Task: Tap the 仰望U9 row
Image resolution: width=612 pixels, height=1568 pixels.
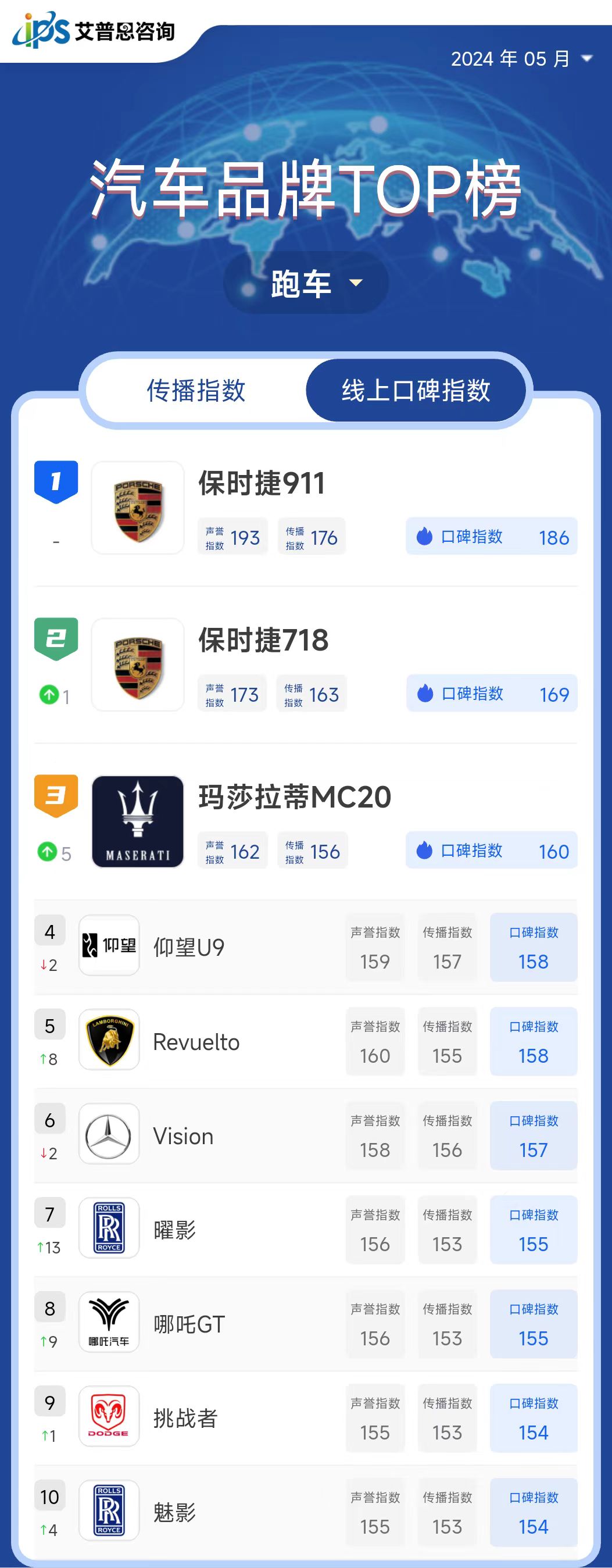Action: [188, 947]
